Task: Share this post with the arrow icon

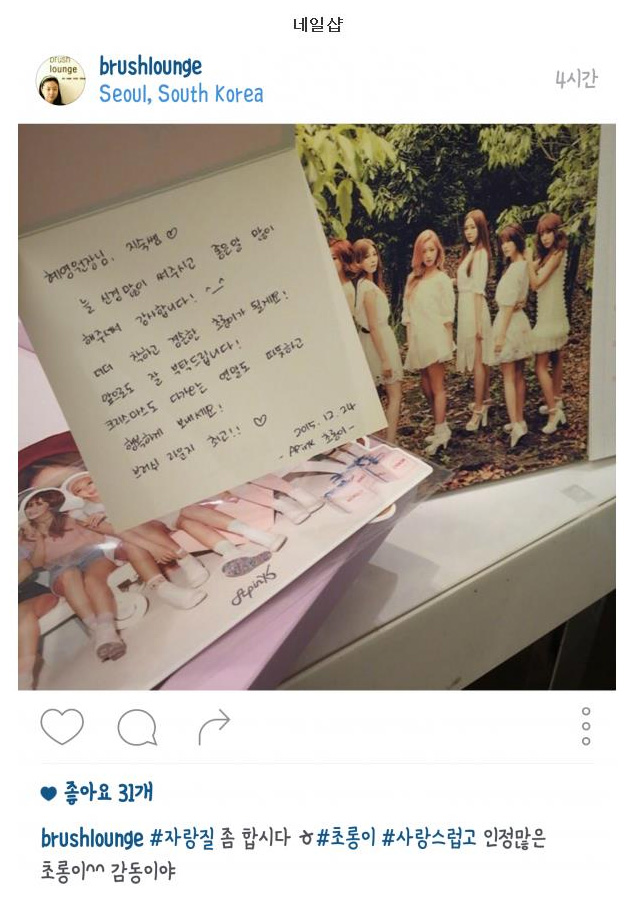Action: click(x=213, y=727)
